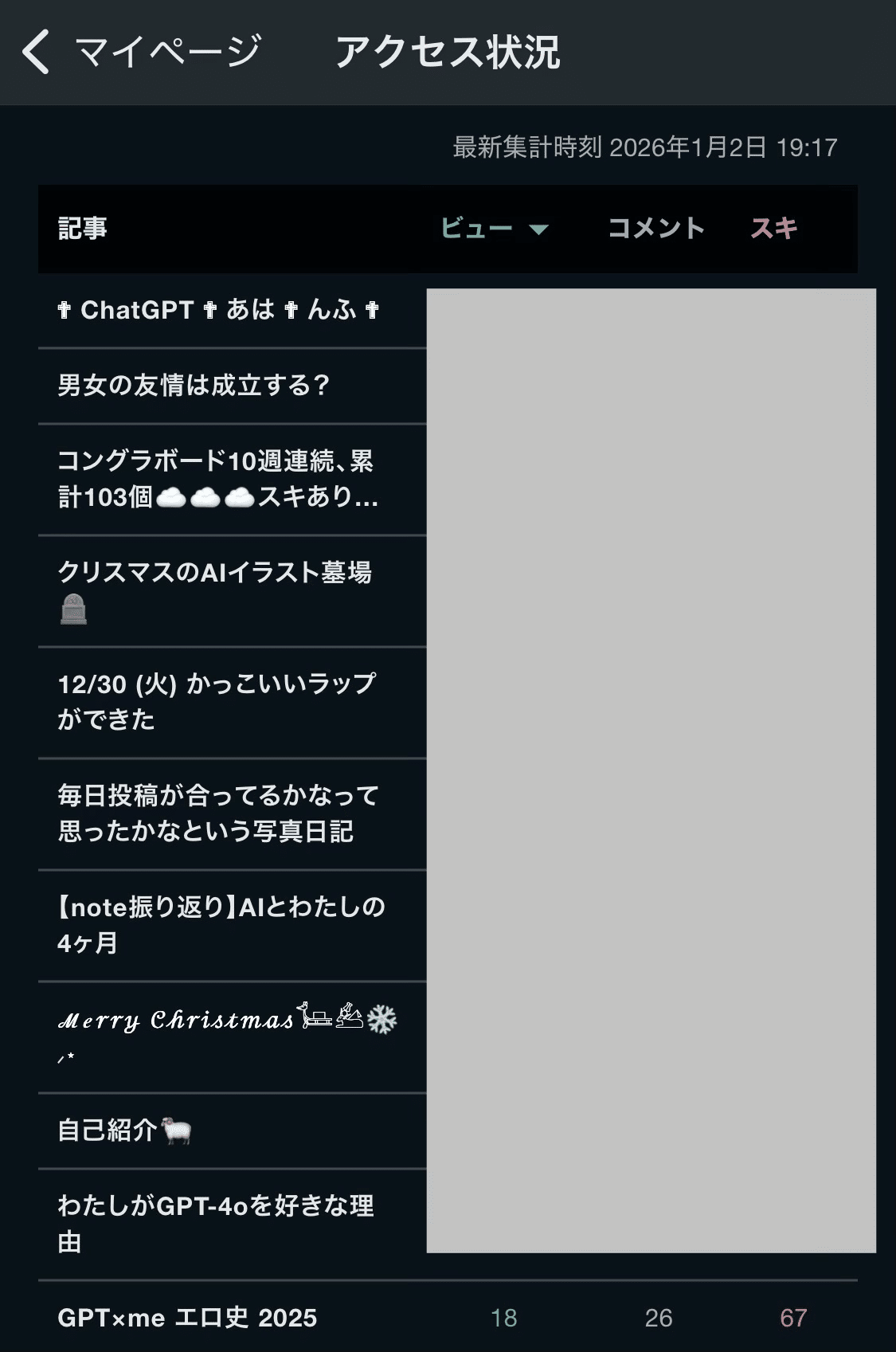Viewport: 896px width, 1352px height.
Task: Open GPT×me エロ史 2025 article
Action: [x=187, y=1318]
